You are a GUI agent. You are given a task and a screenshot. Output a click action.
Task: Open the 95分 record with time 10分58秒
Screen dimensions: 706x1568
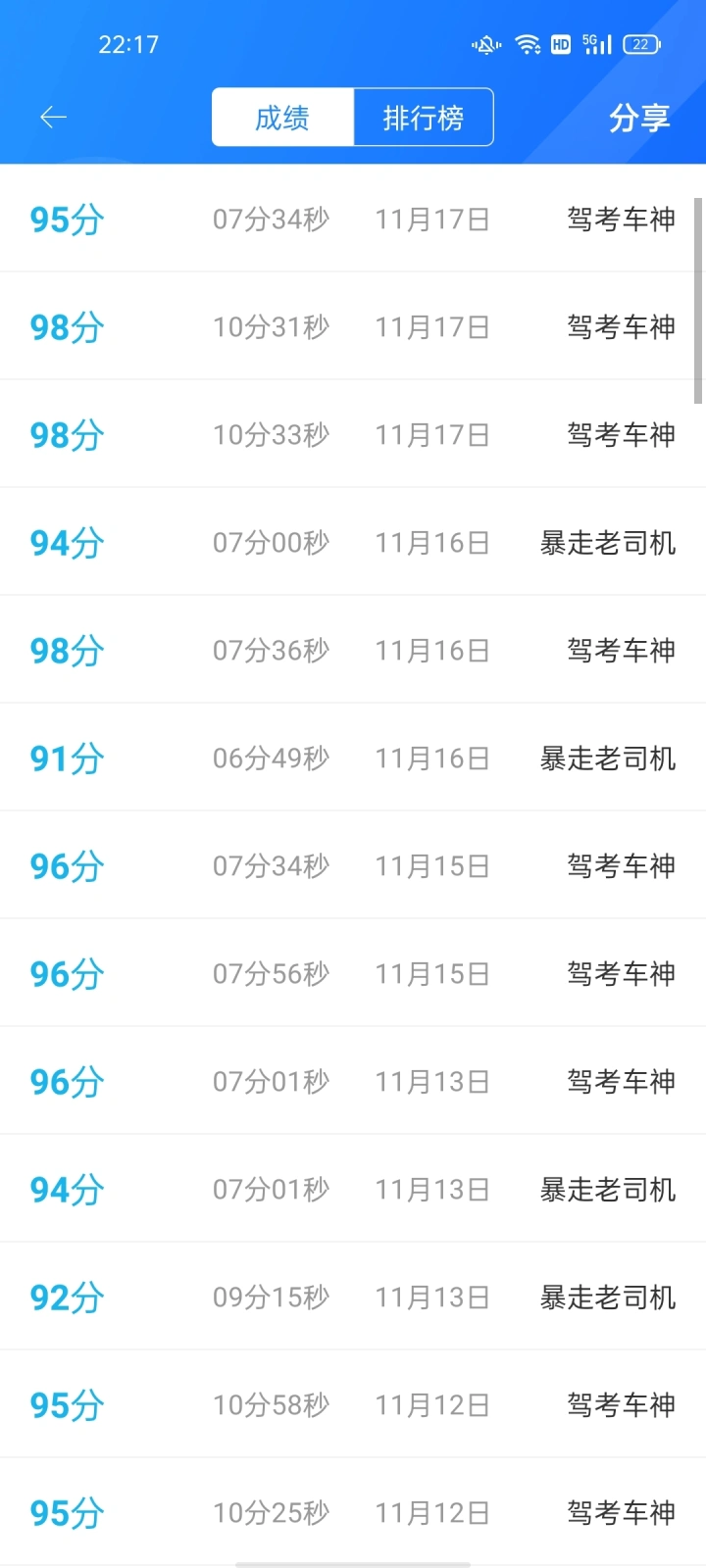click(353, 1404)
